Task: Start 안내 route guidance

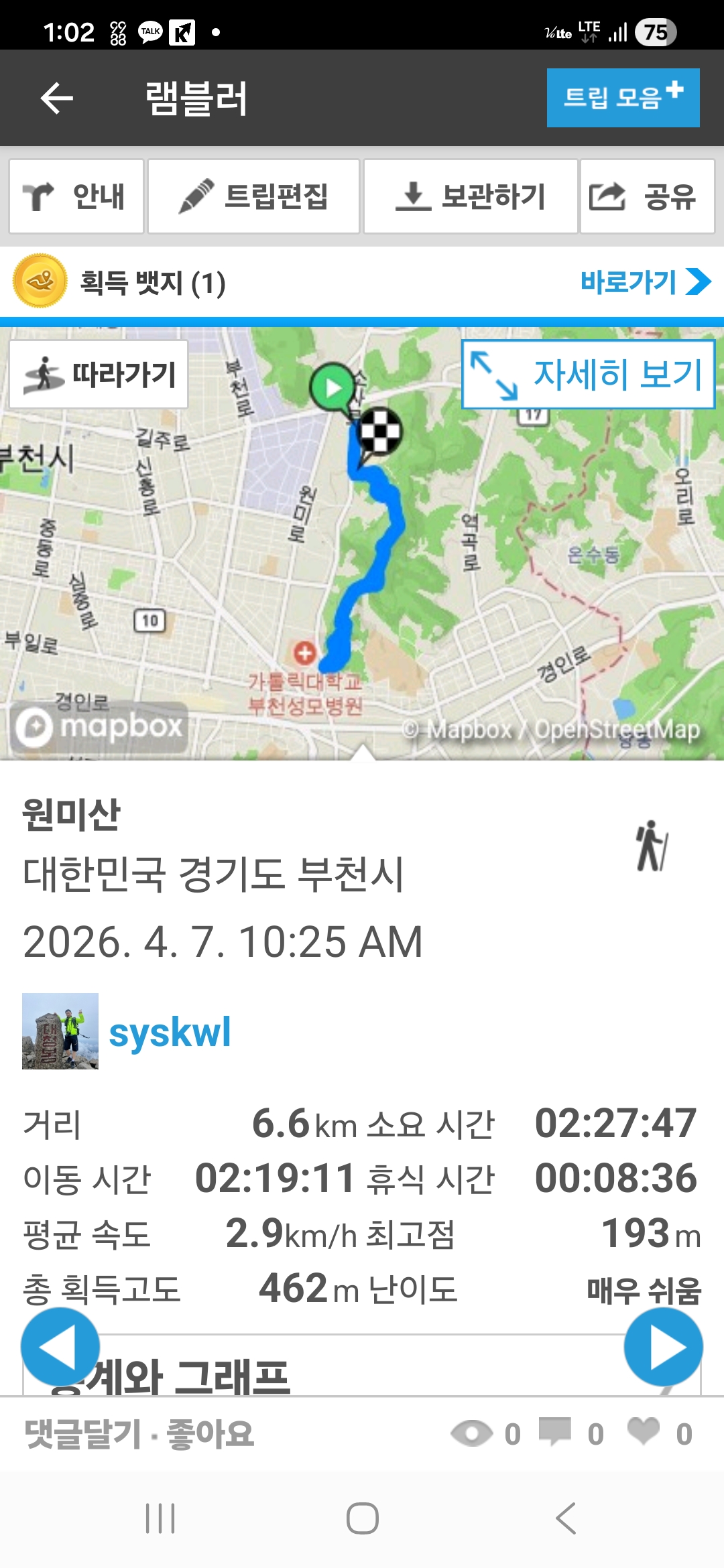Action: pyautogui.click(x=76, y=196)
